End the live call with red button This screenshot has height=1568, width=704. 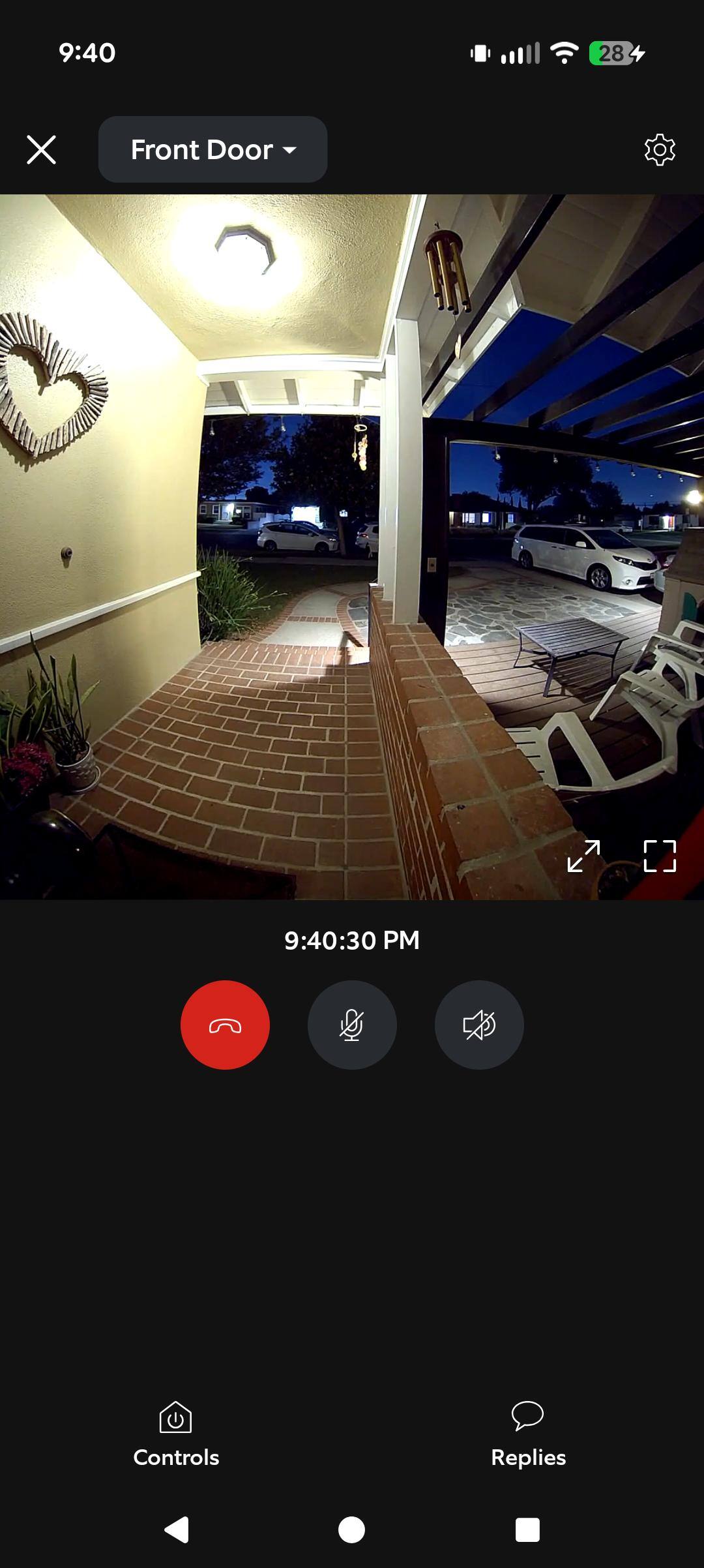point(225,1025)
